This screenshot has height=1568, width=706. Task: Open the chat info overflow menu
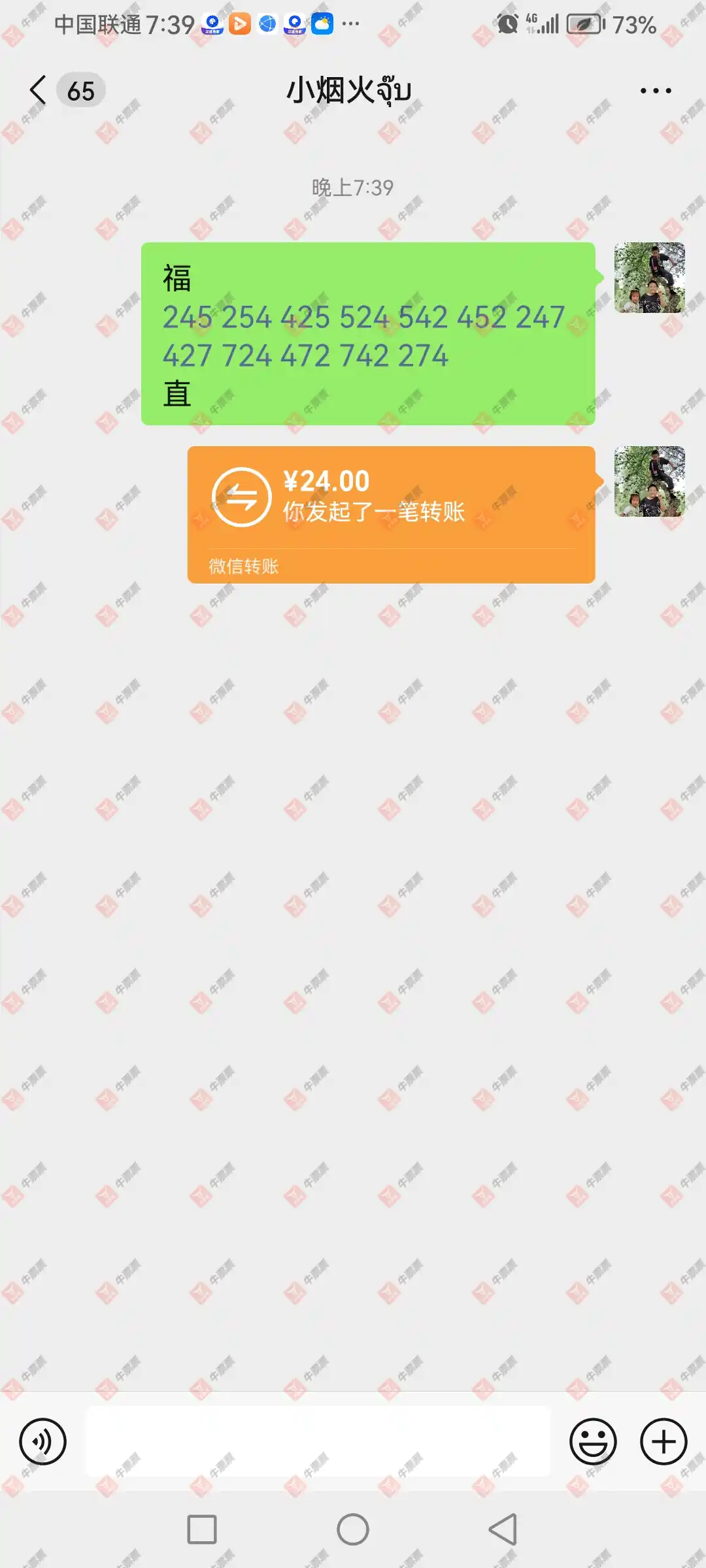tap(655, 91)
